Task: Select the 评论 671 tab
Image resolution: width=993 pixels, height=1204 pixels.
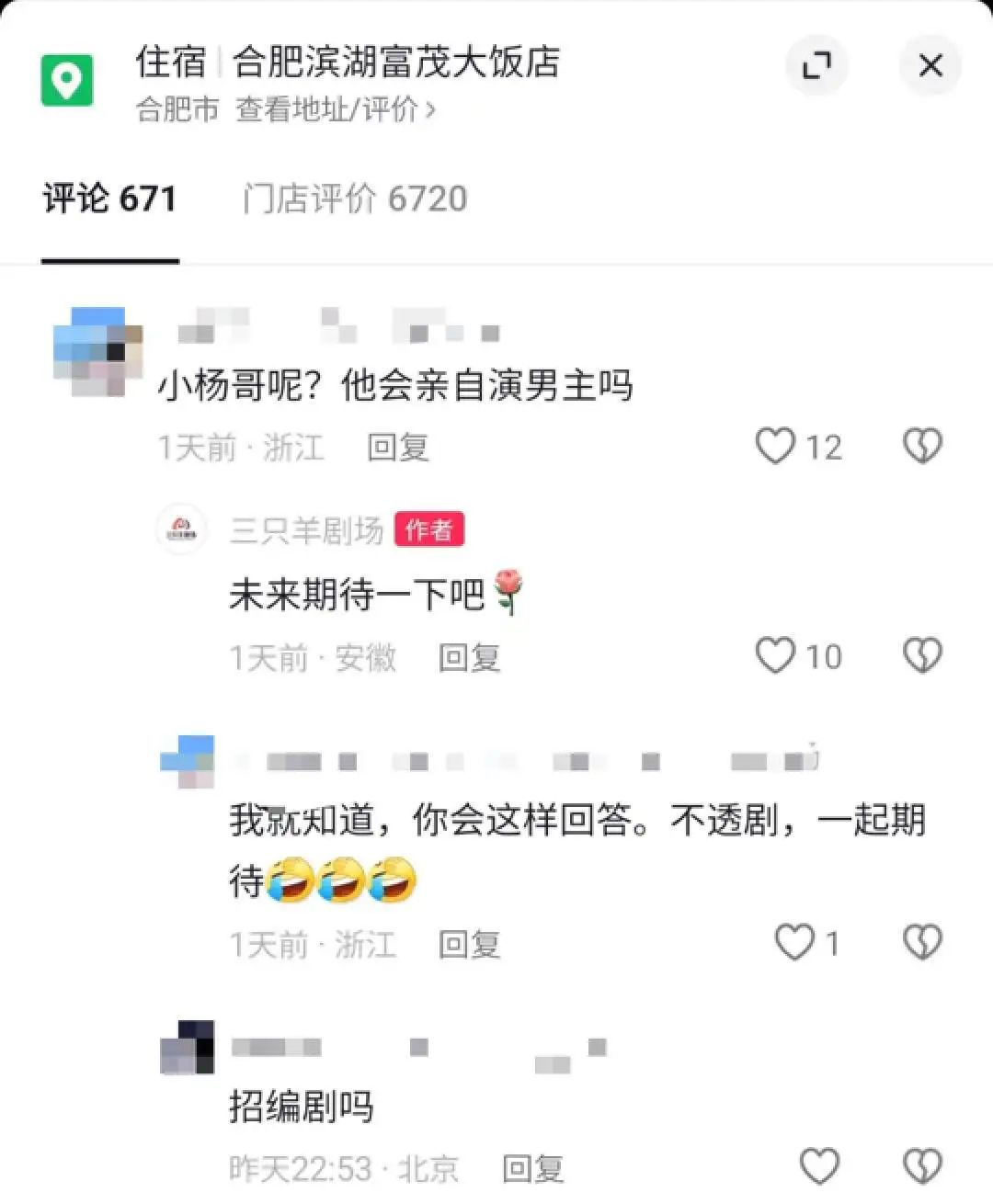Action: point(109,199)
